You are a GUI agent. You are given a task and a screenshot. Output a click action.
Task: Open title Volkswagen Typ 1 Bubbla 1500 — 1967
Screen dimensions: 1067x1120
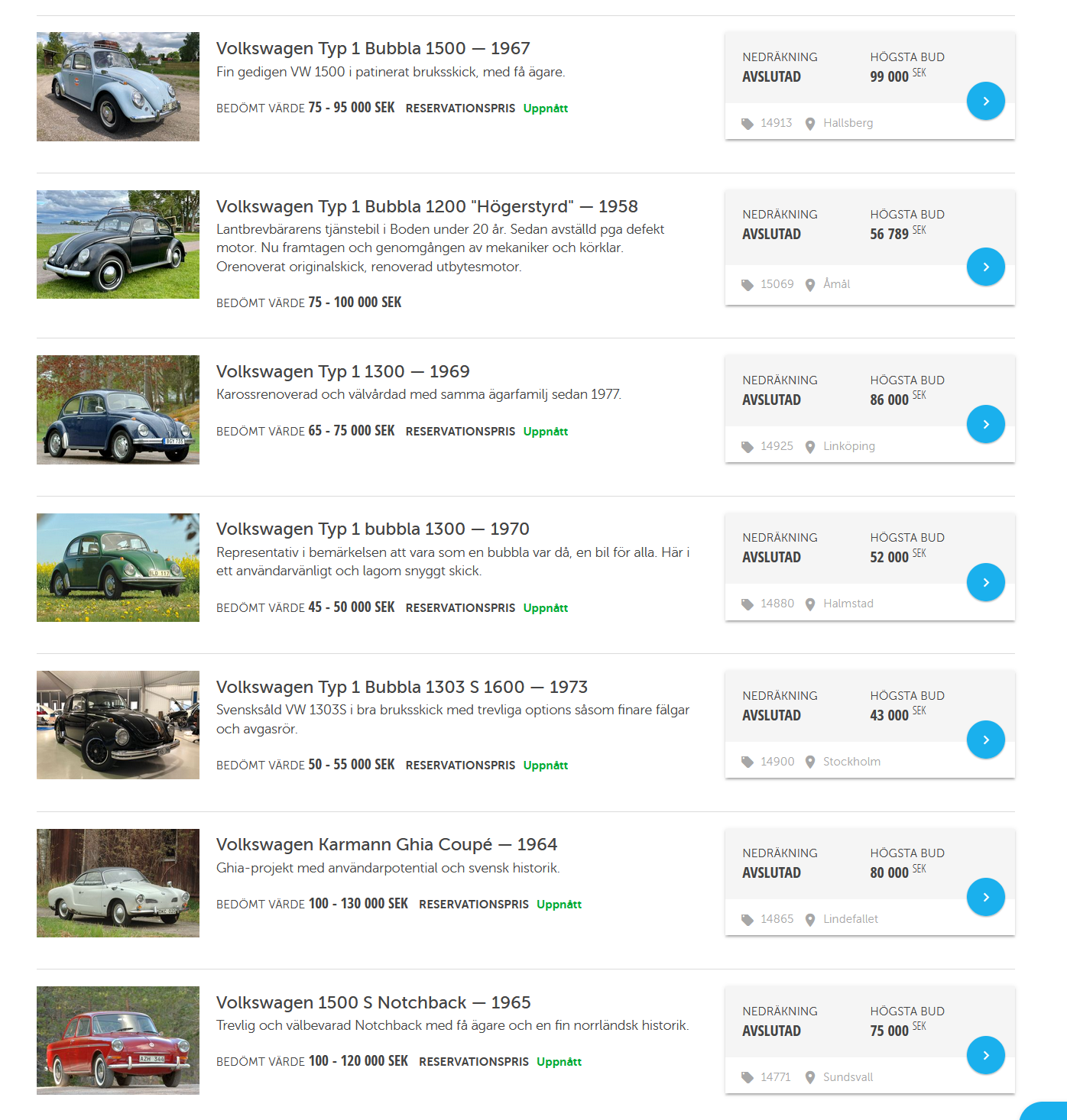click(373, 48)
